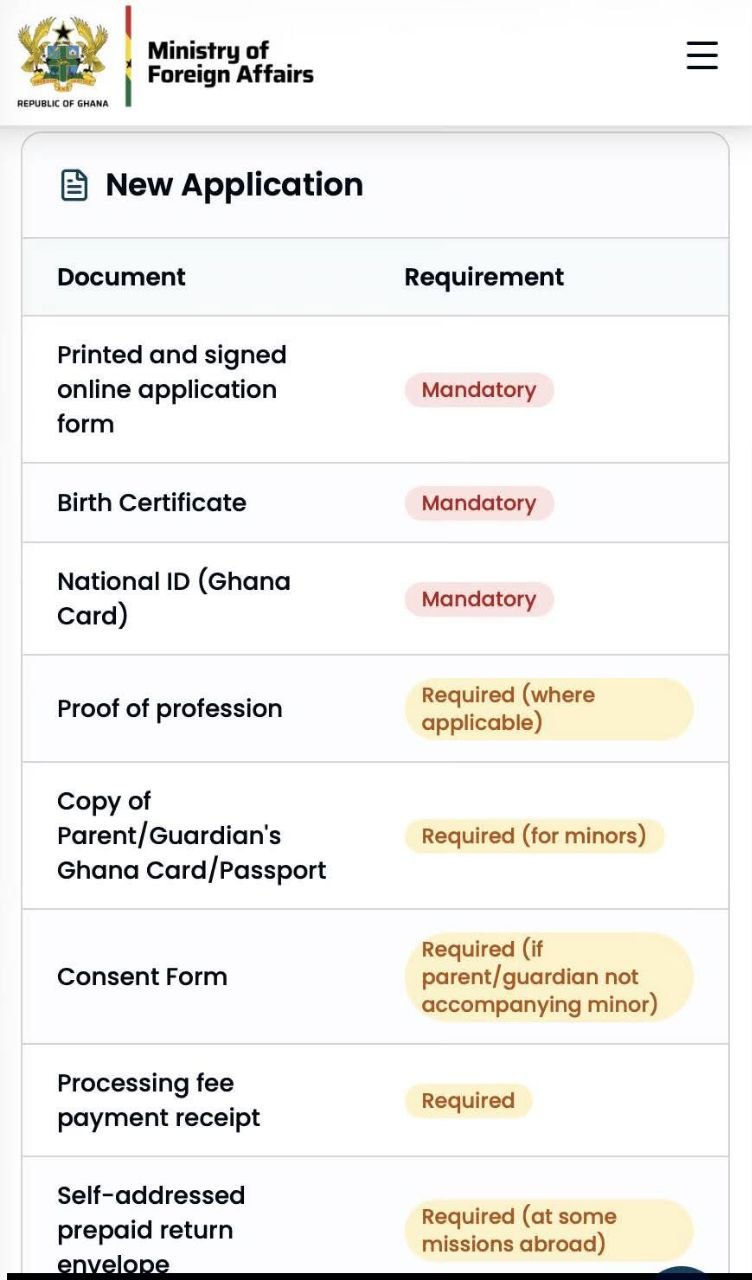Open the National ID (Ghana Card) entry

click(x=173, y=598)
